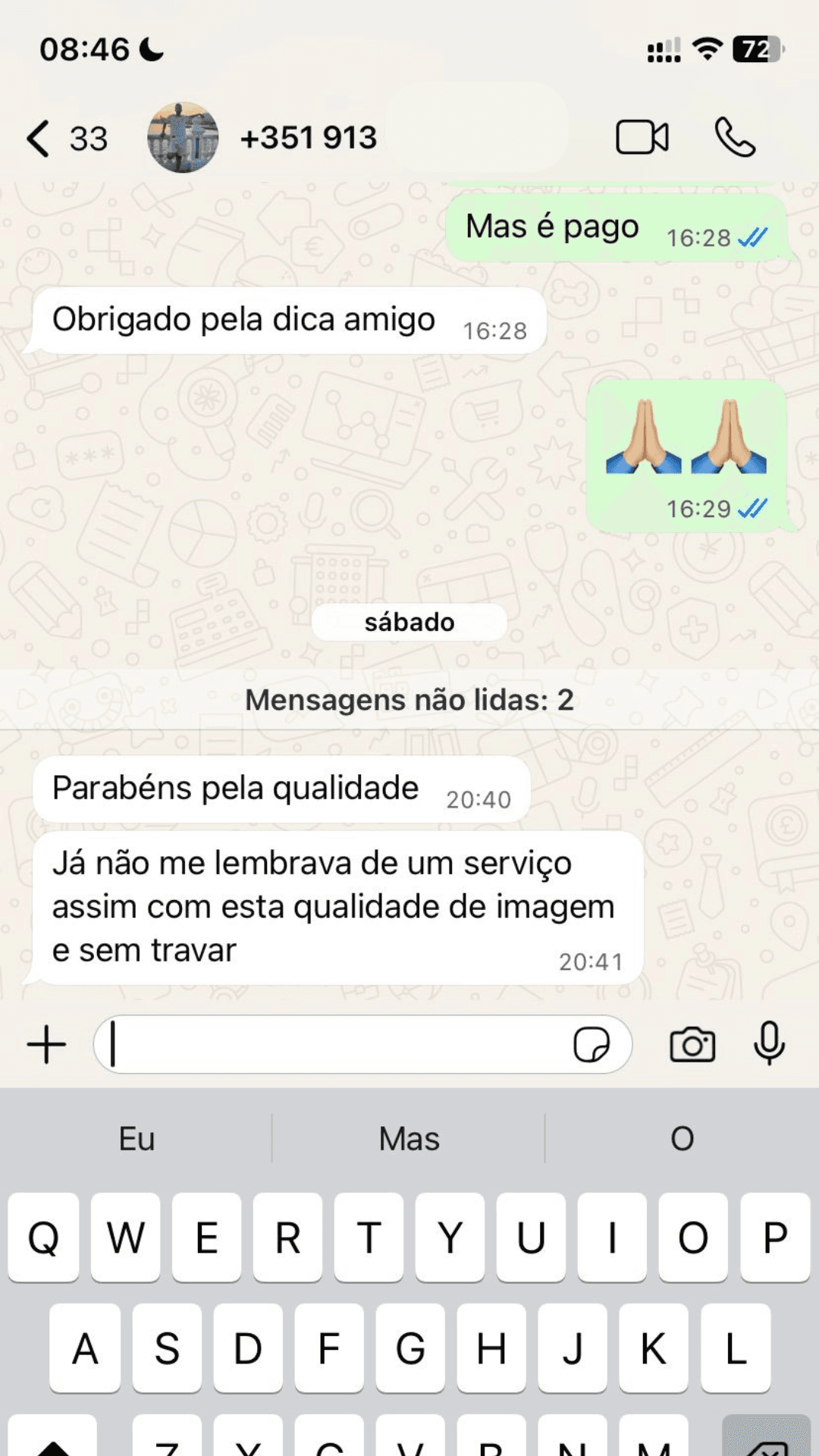Start a voice call with +351 913
The image size is (819, 1456).
735,138
